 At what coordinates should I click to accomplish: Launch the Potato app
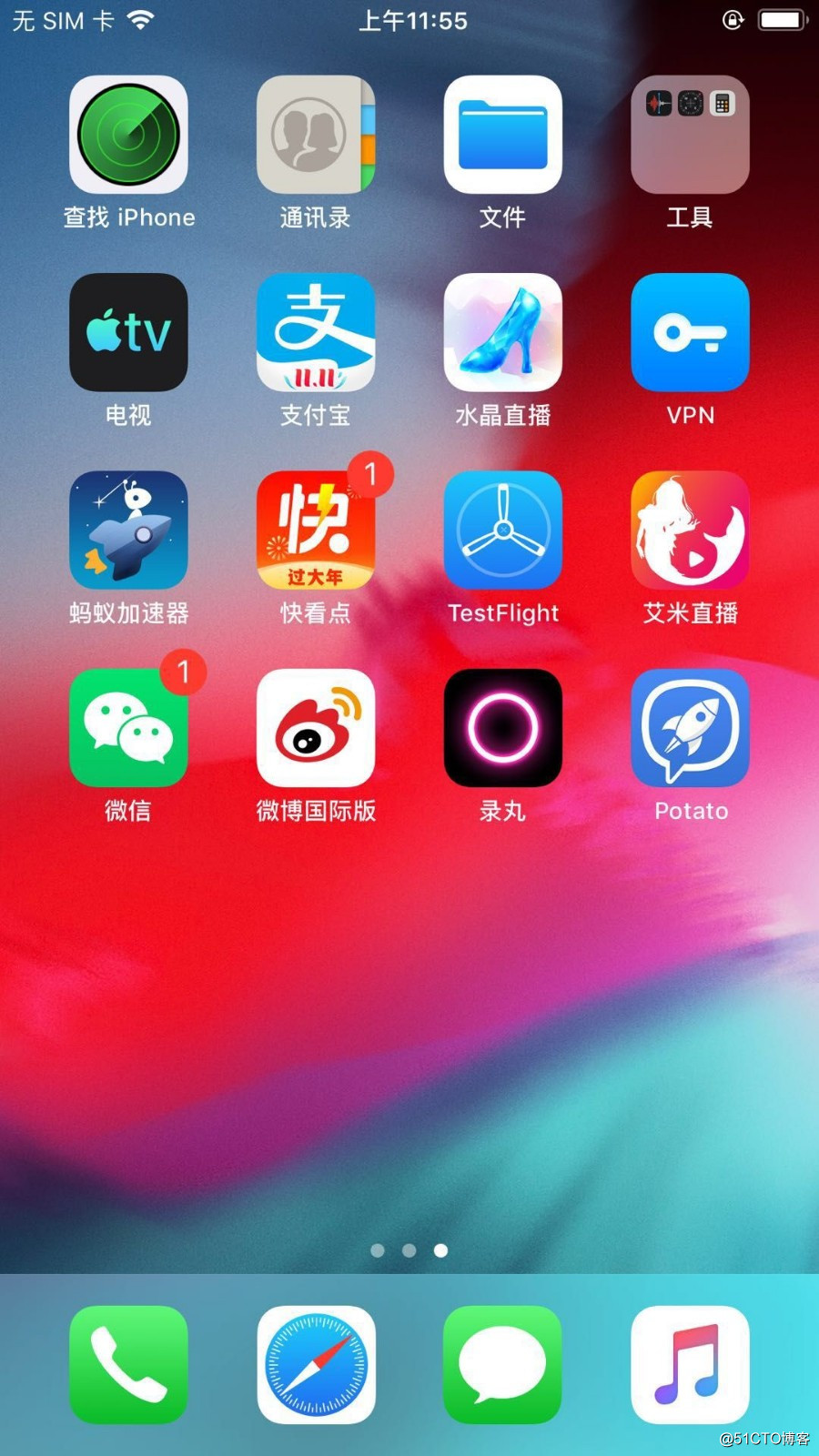690,728
